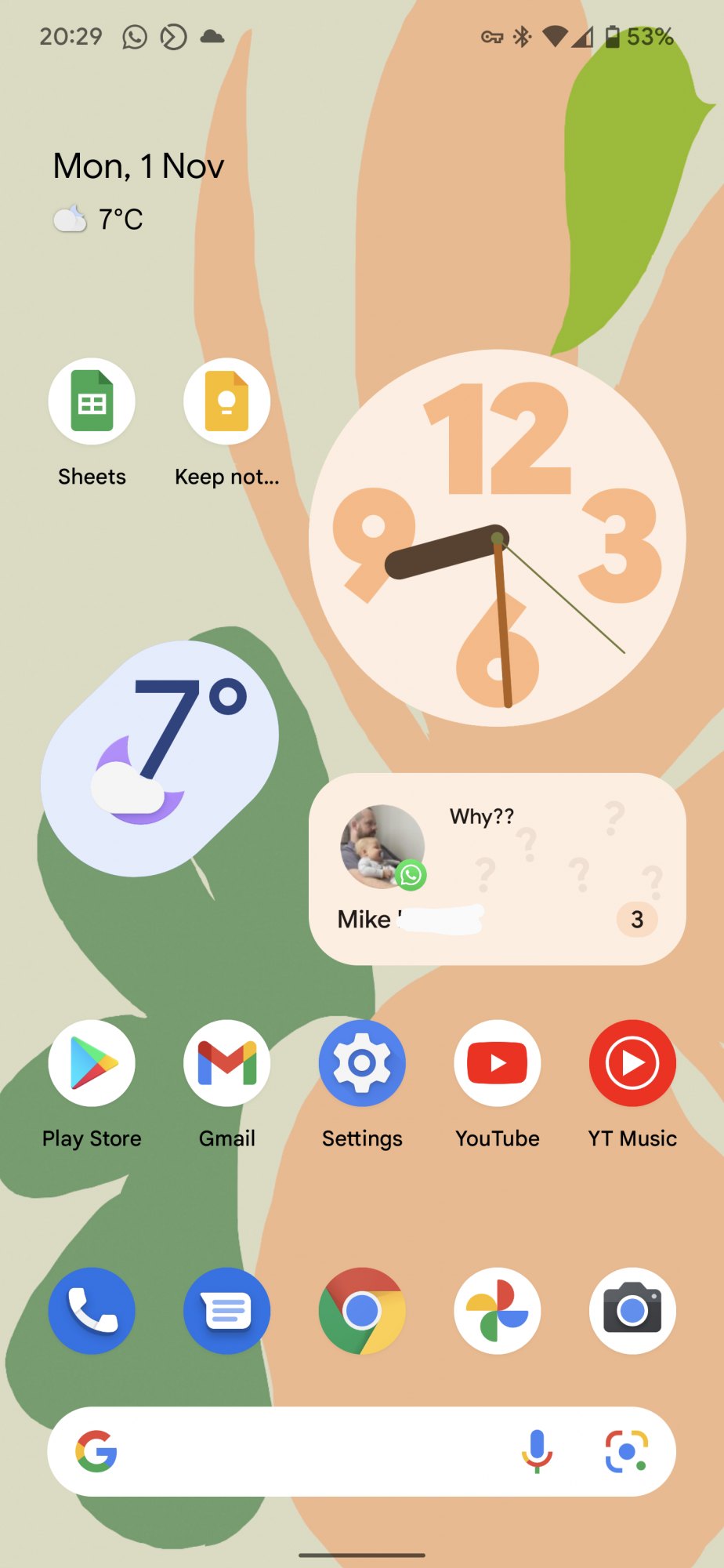Open the analog clock widget
724x1568 pixels.
pyautogui.click(x=497, y=539)
